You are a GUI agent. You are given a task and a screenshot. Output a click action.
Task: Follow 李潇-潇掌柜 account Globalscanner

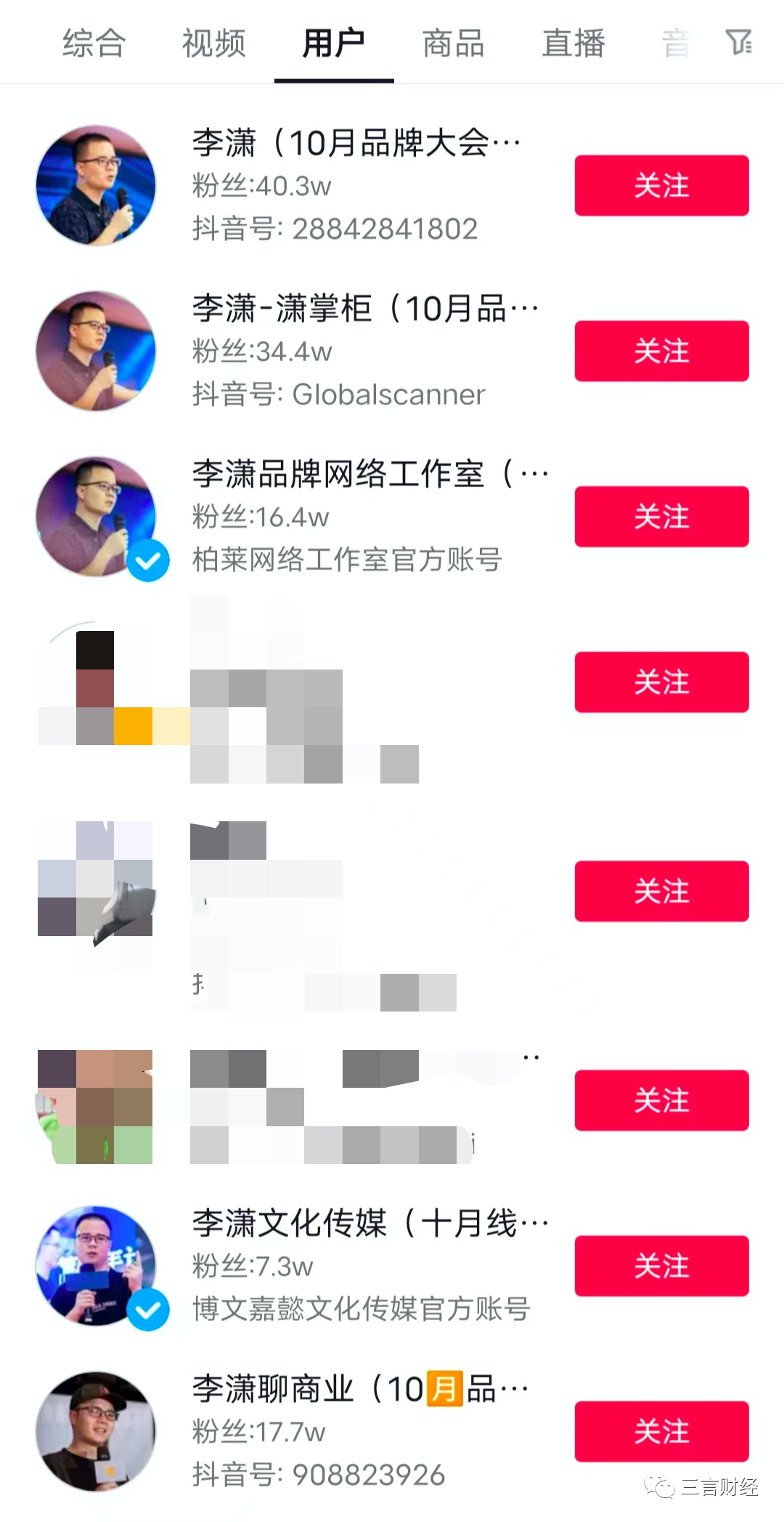661,351
